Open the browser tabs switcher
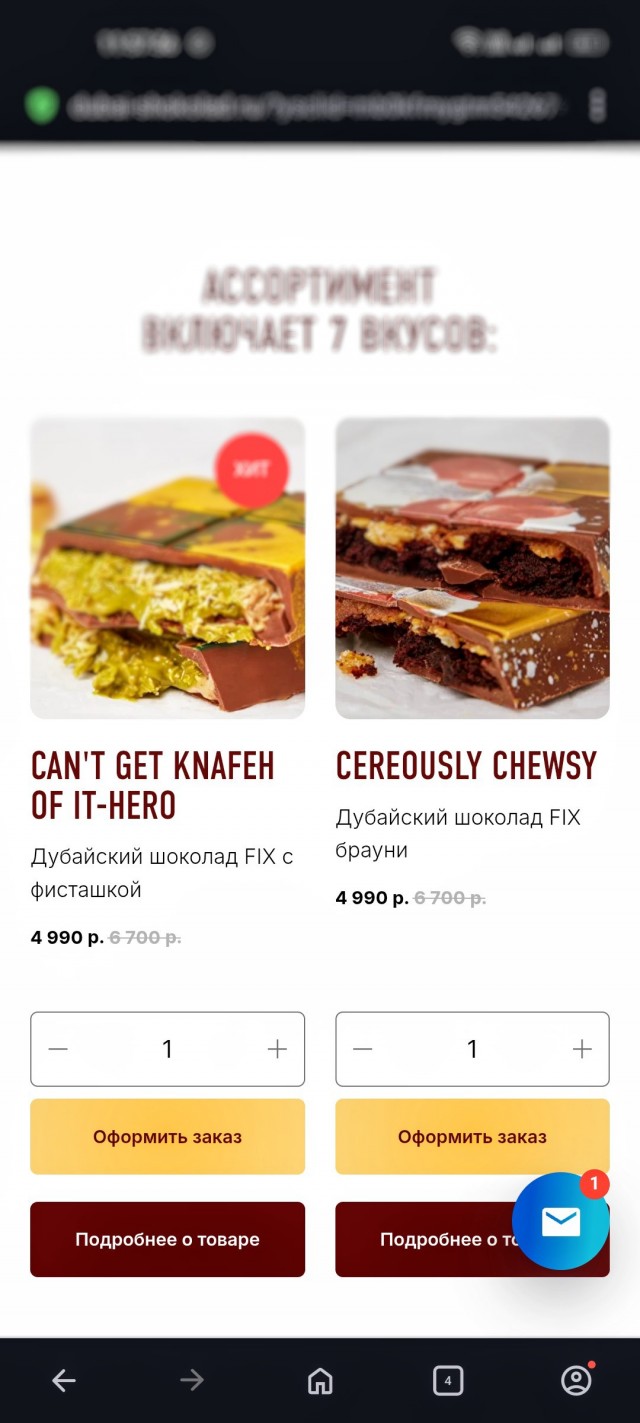Image resolution: width=640 pixels, height=1423 pixels. tap(448, 1381)
